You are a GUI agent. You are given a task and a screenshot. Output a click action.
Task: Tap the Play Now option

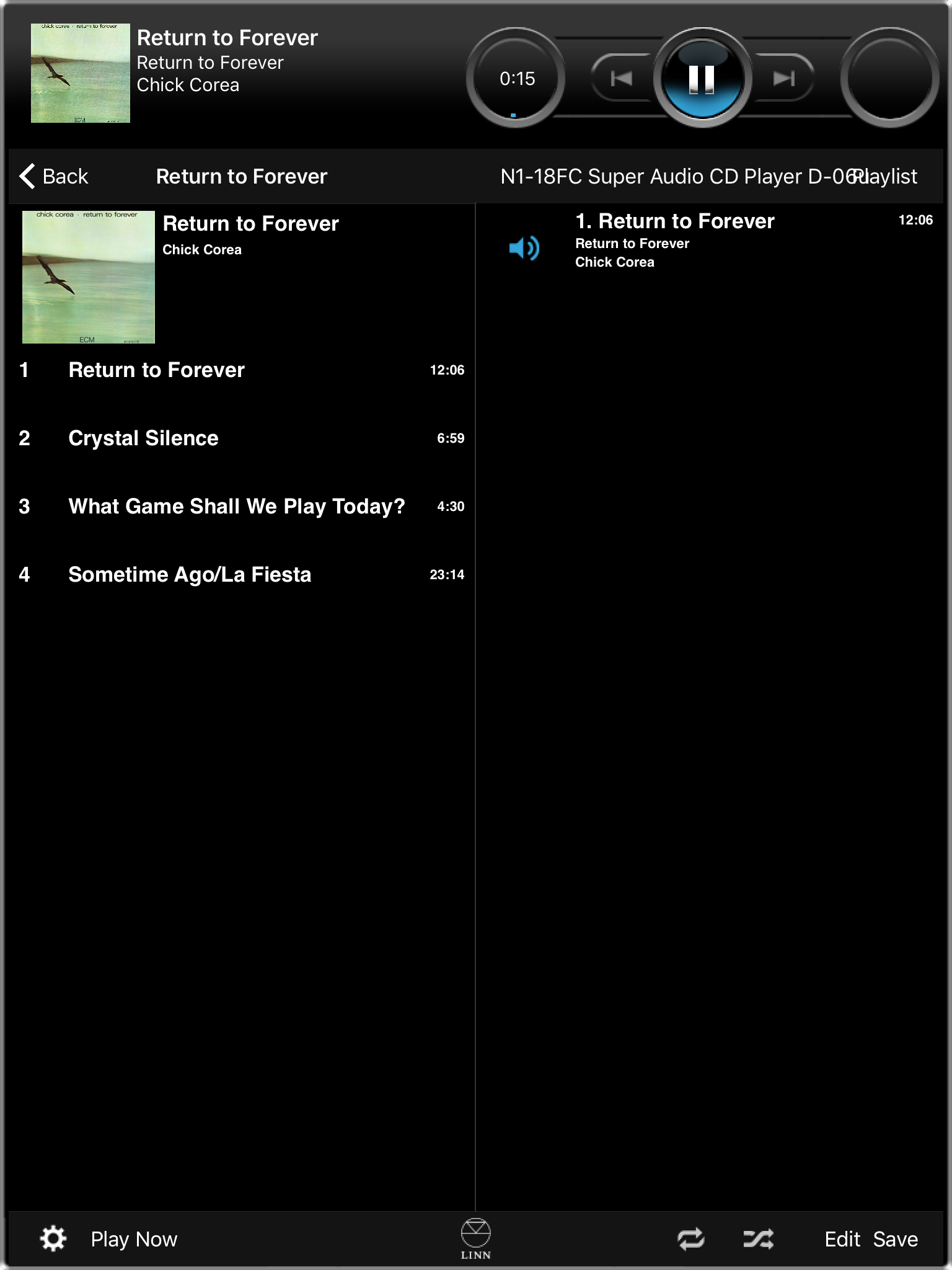pos(134,1239)
